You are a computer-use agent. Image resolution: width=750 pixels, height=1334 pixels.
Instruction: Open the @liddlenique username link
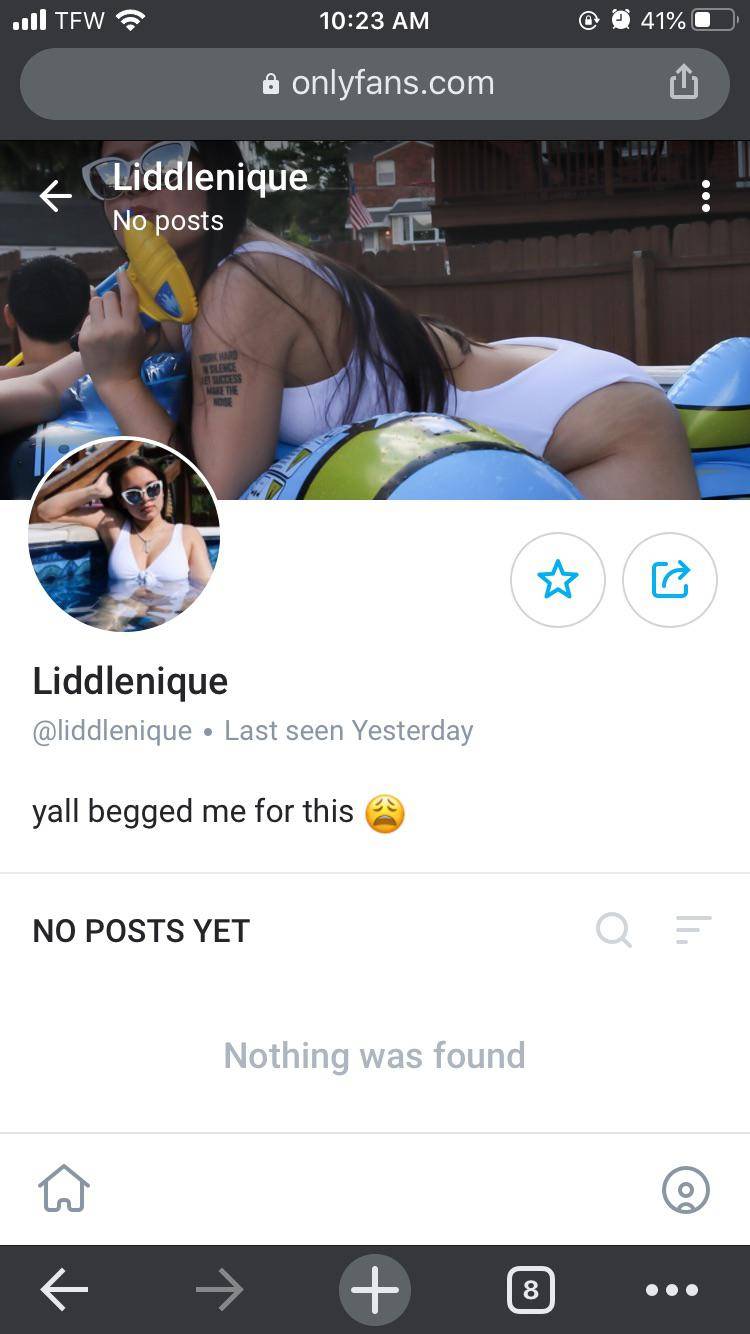112,730
